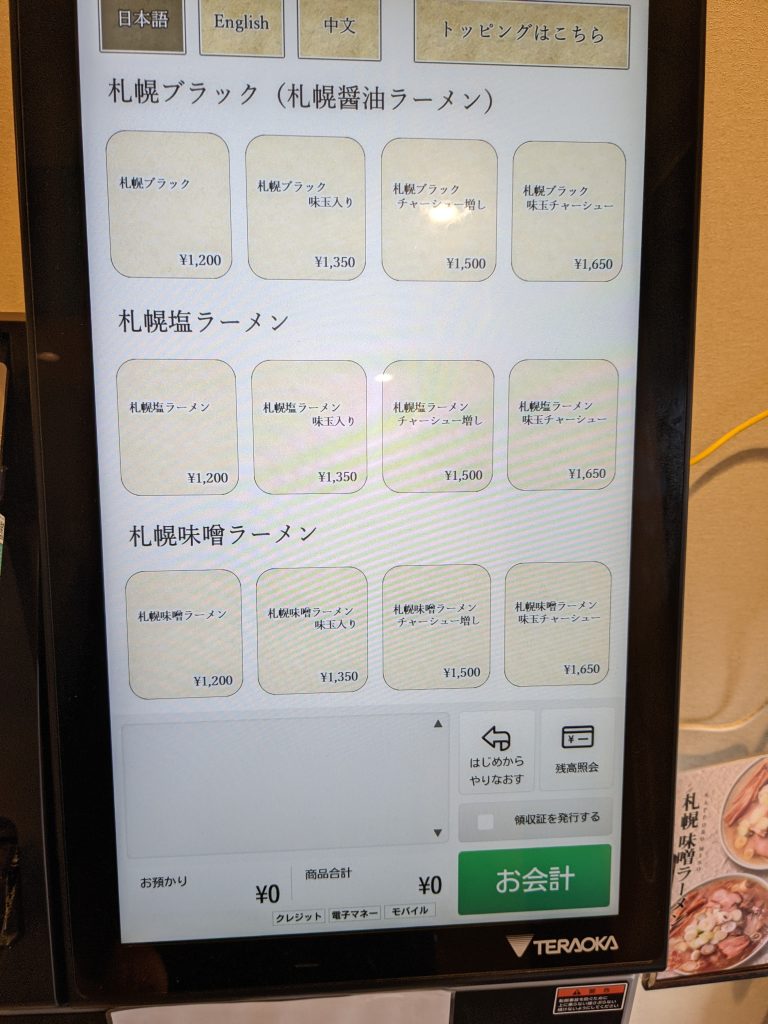Viewport: 768px width, 1024px height.
Task: Check balance with 残高照会
Action: point(577,749)
